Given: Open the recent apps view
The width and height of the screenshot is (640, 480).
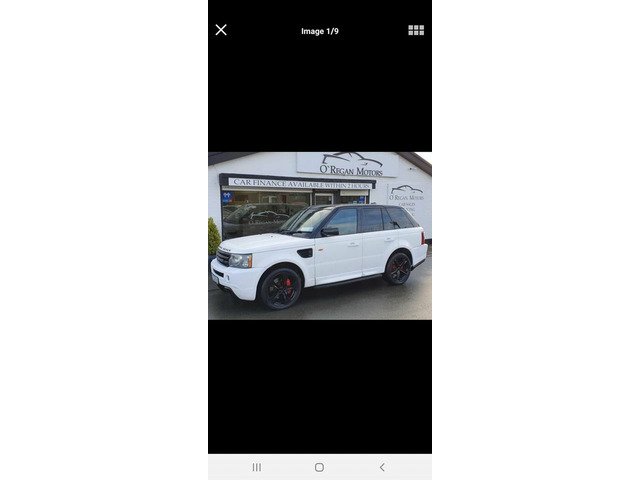Looking at the screenshot, I should 257,467.
